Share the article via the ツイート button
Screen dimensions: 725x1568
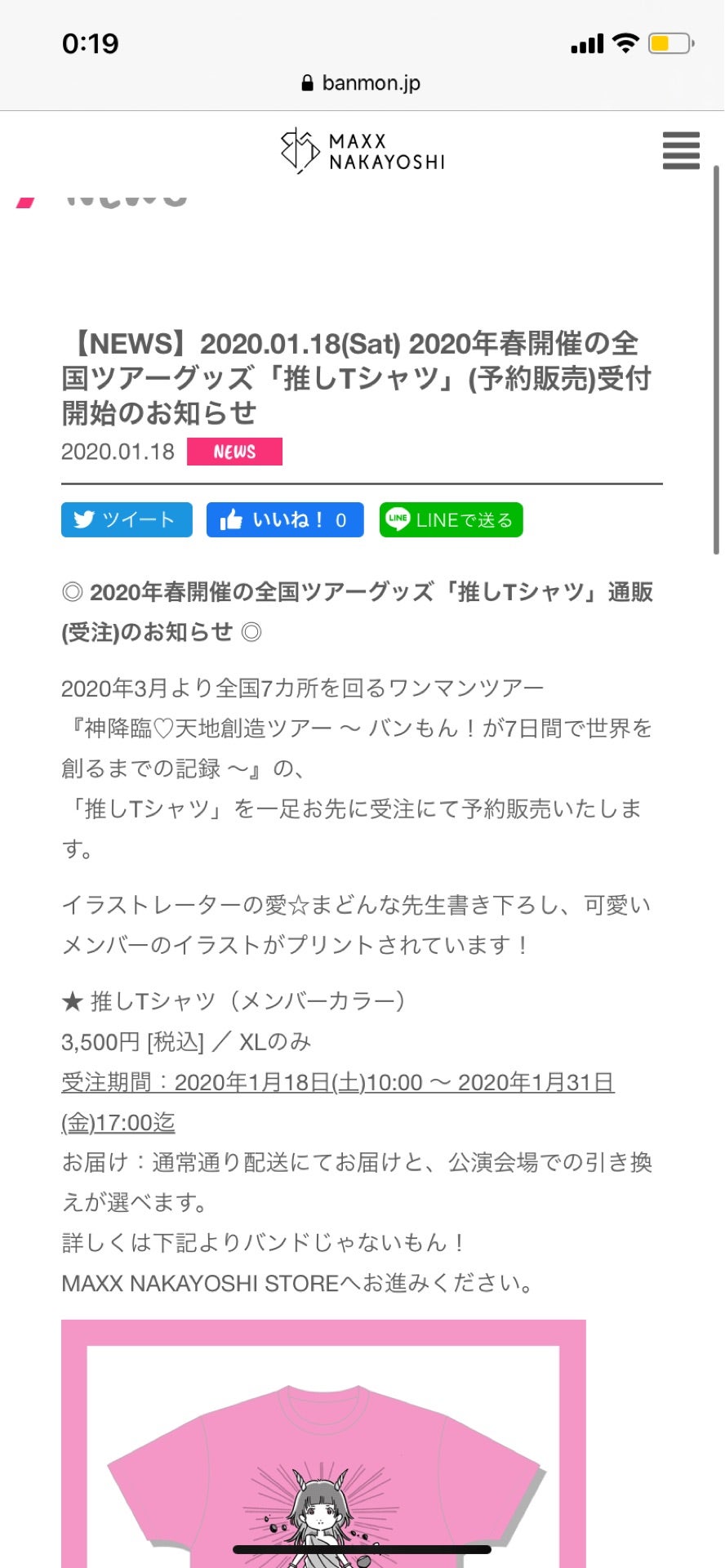click(x=127, y=520)
